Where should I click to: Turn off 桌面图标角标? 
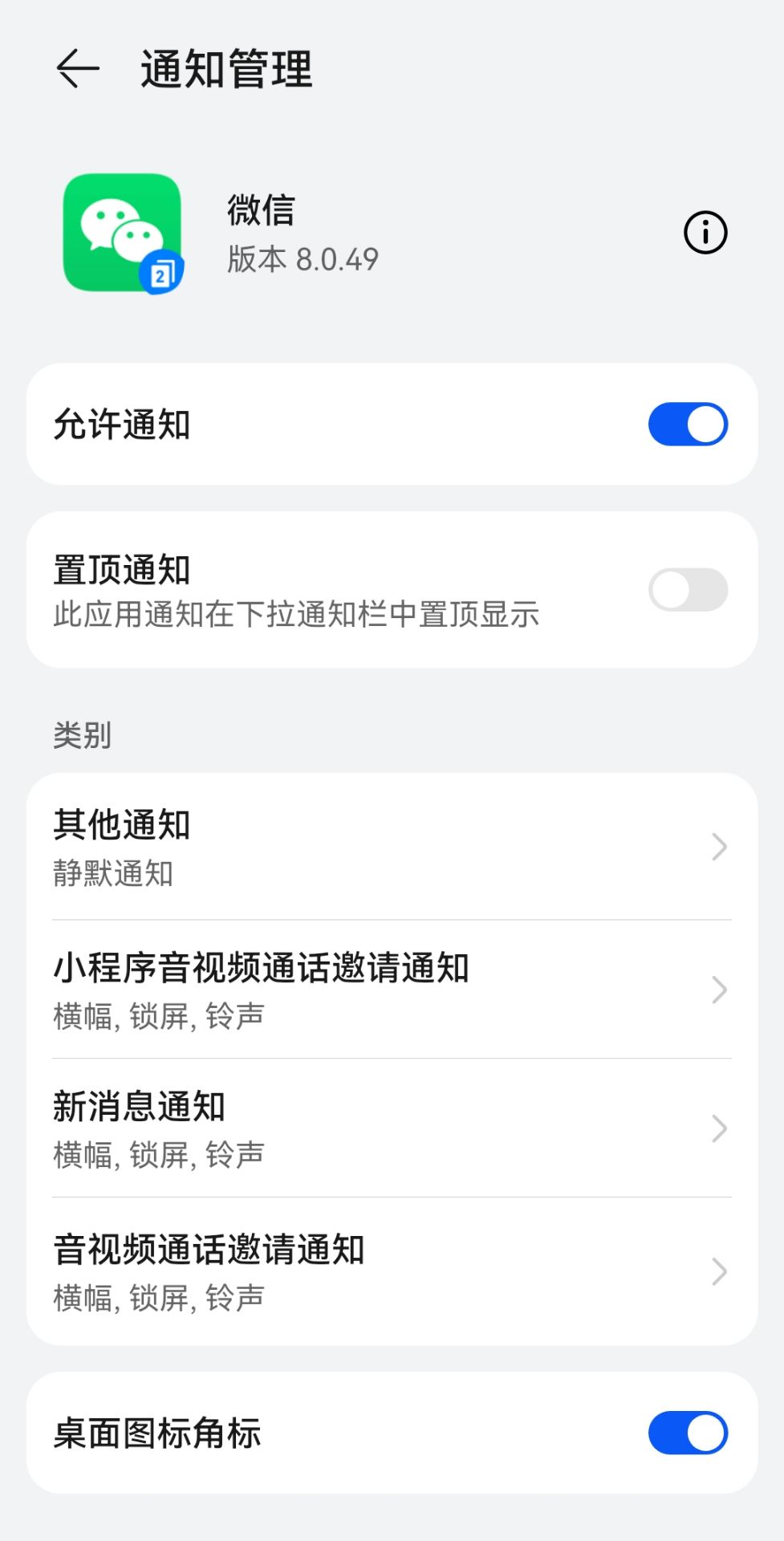[688, 1433]
